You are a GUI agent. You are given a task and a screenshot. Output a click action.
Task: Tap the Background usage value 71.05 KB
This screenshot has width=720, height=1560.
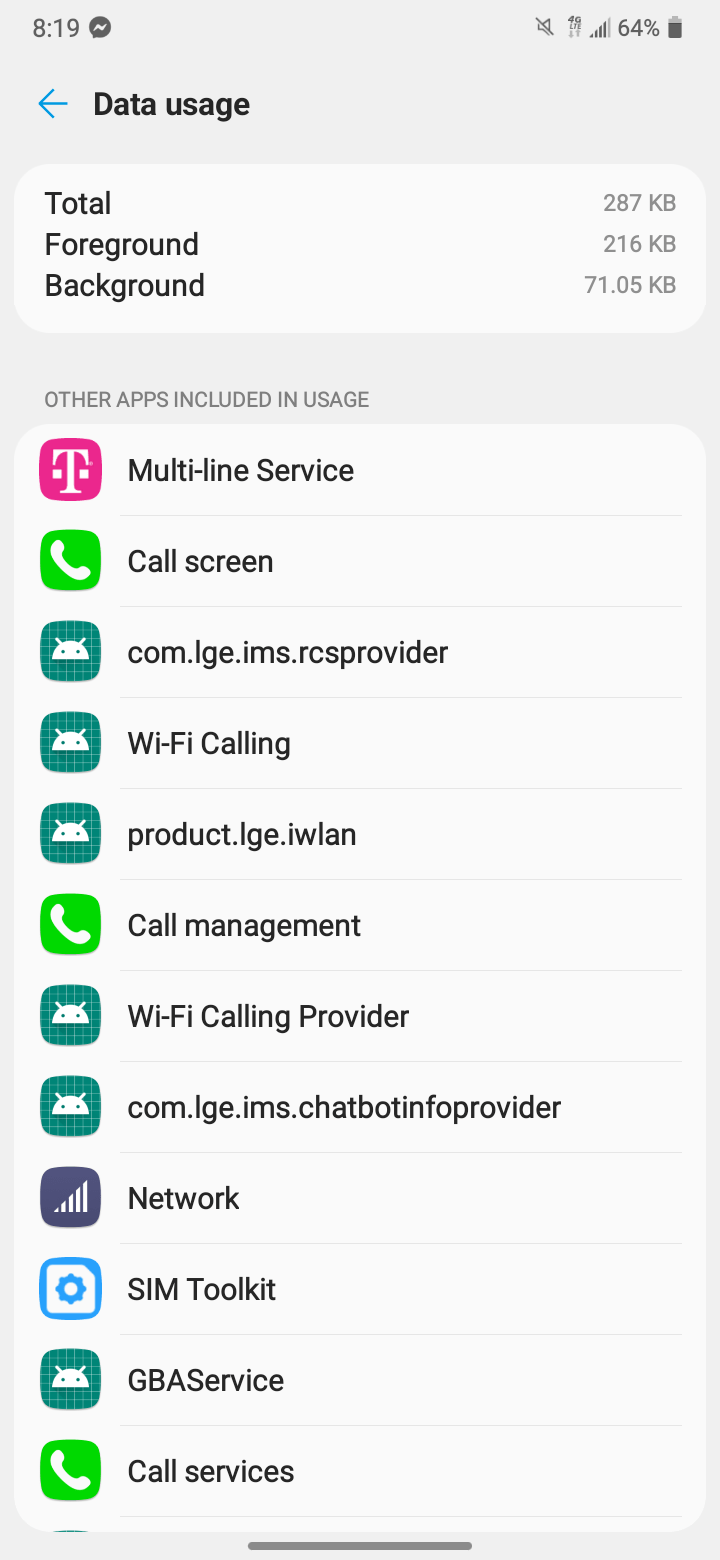[630, 285]
